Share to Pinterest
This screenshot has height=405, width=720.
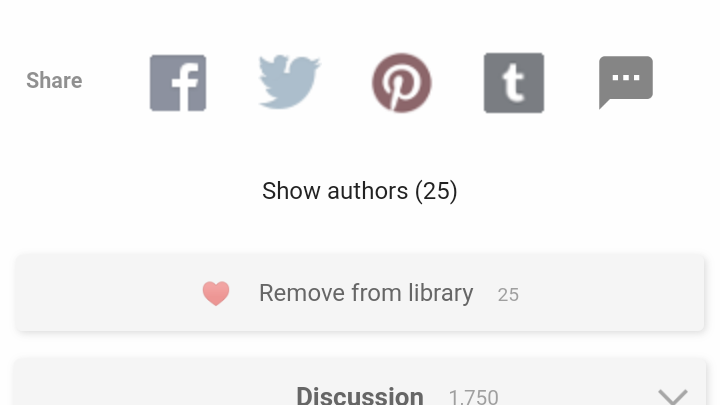(401, 83)
